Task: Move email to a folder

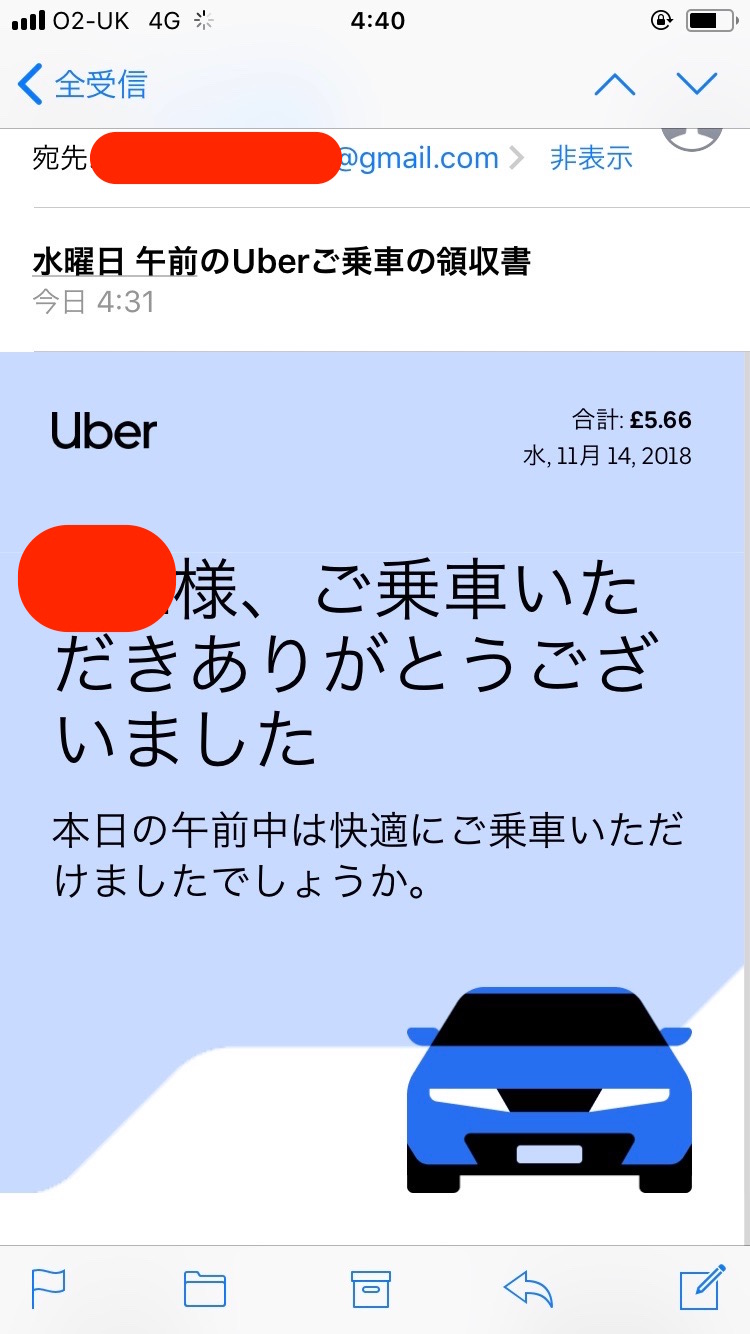Action: point(205,1289)
